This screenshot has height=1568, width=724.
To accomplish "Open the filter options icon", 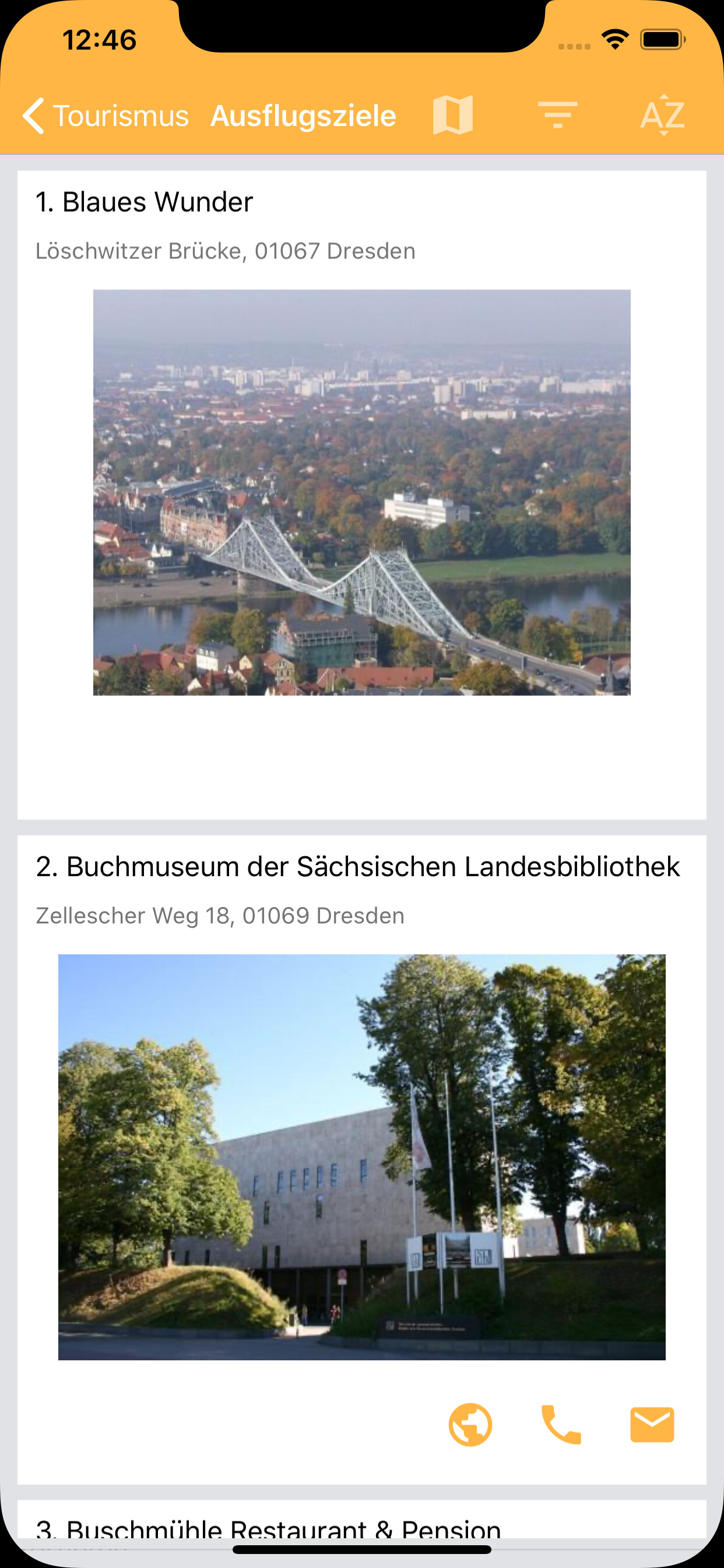I will [x=557, y=115].
